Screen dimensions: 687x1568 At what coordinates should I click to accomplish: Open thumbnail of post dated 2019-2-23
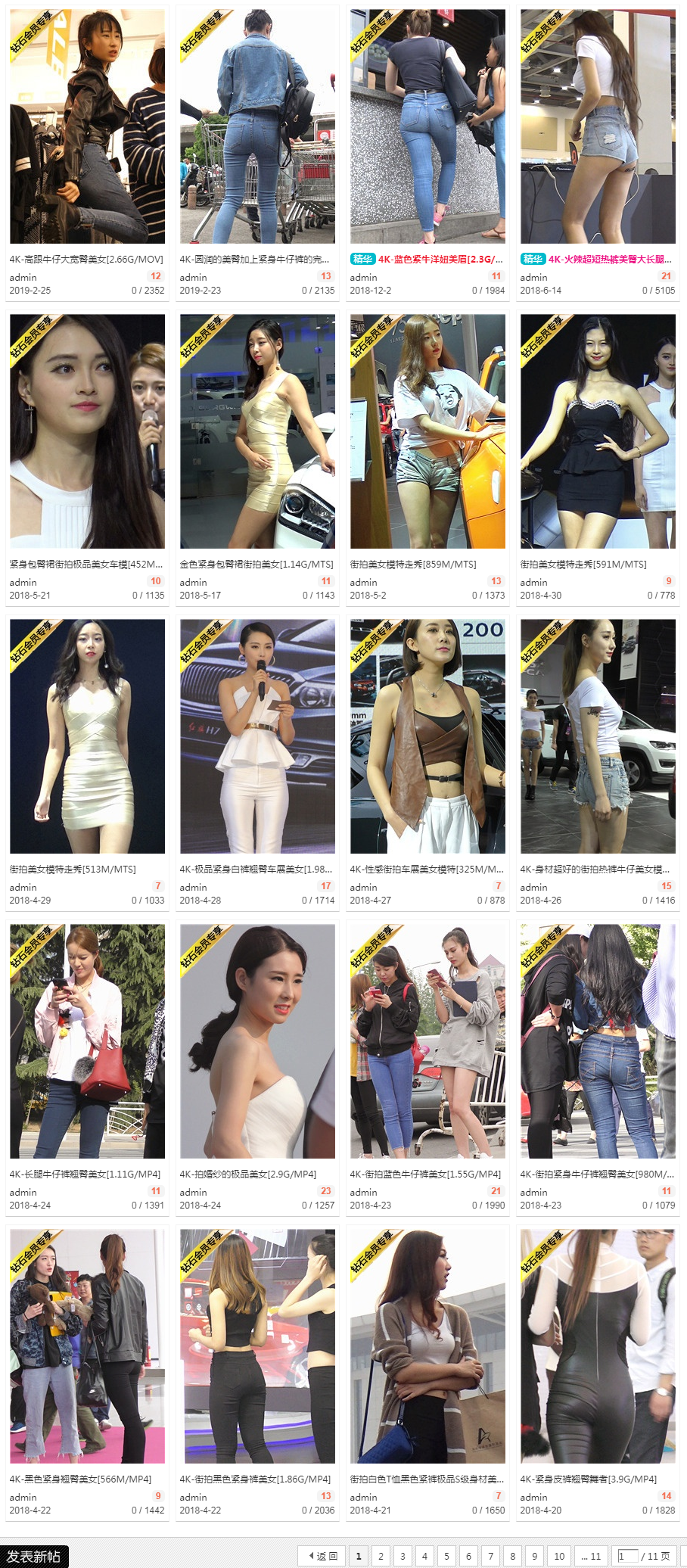click(257, 126)
